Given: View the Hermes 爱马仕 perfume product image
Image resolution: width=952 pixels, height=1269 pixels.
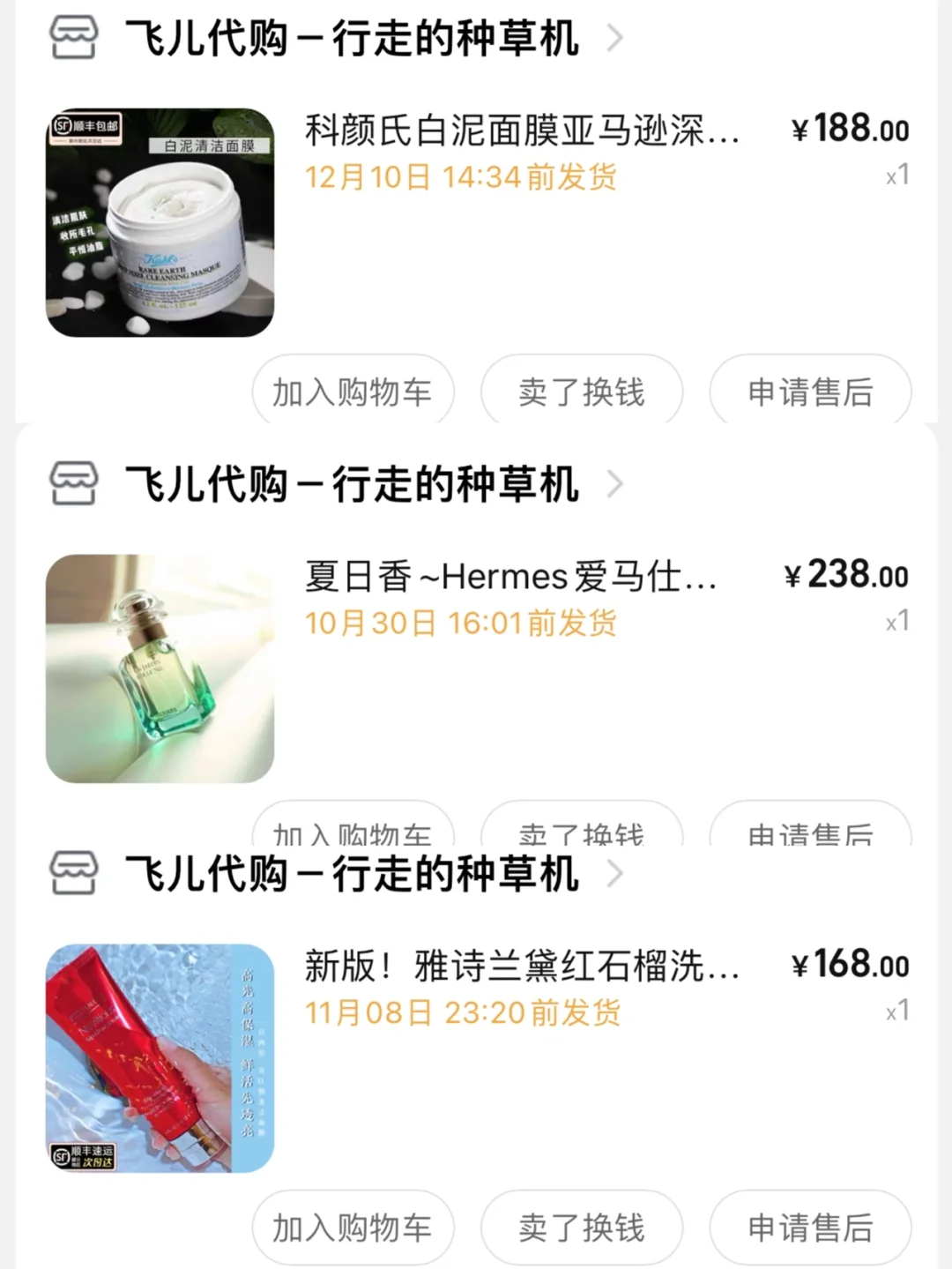Looking at the screenshot, I should [160, 668].
